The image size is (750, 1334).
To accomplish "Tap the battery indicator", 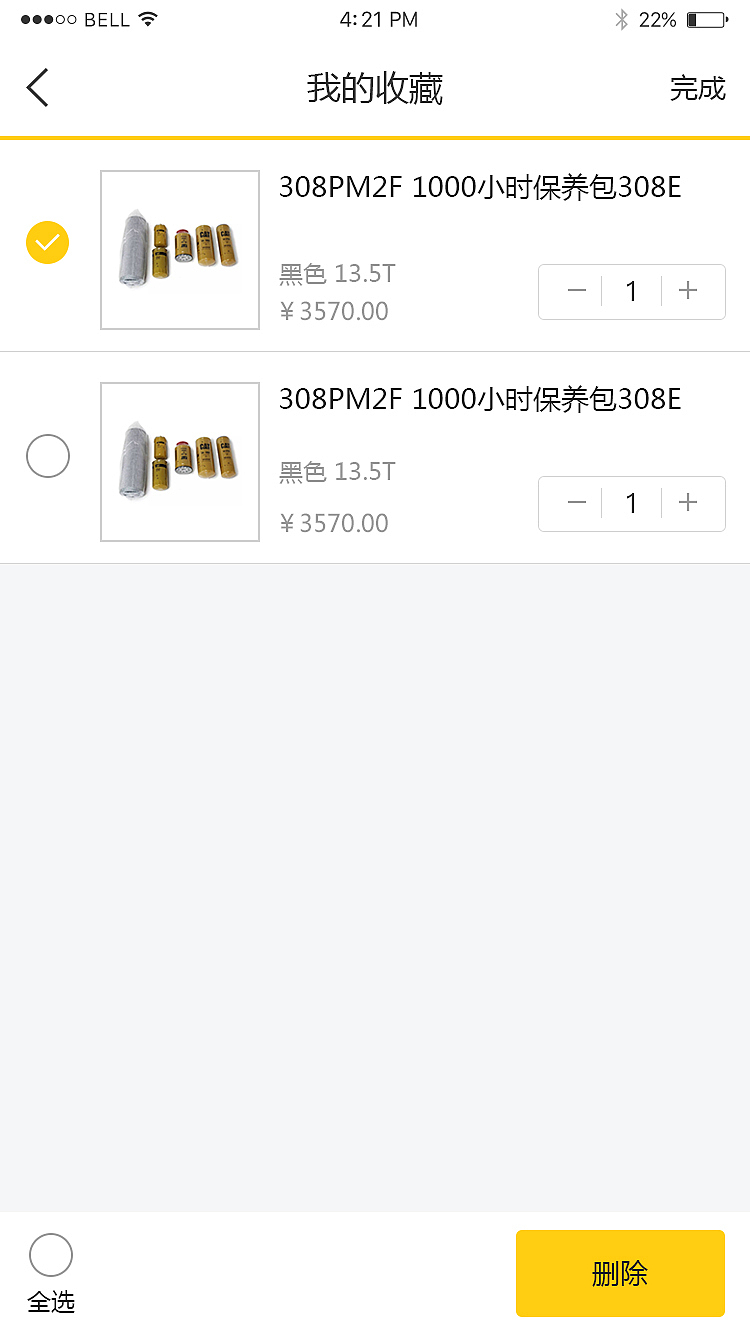I will pos(707,17).
